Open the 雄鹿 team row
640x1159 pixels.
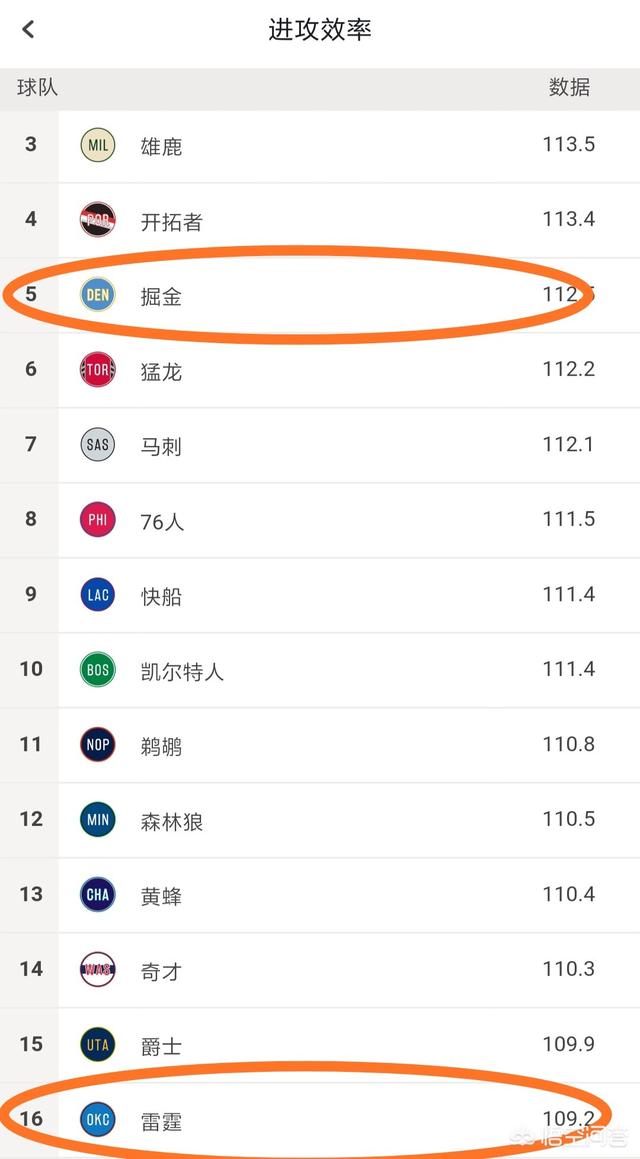(320, 146)
